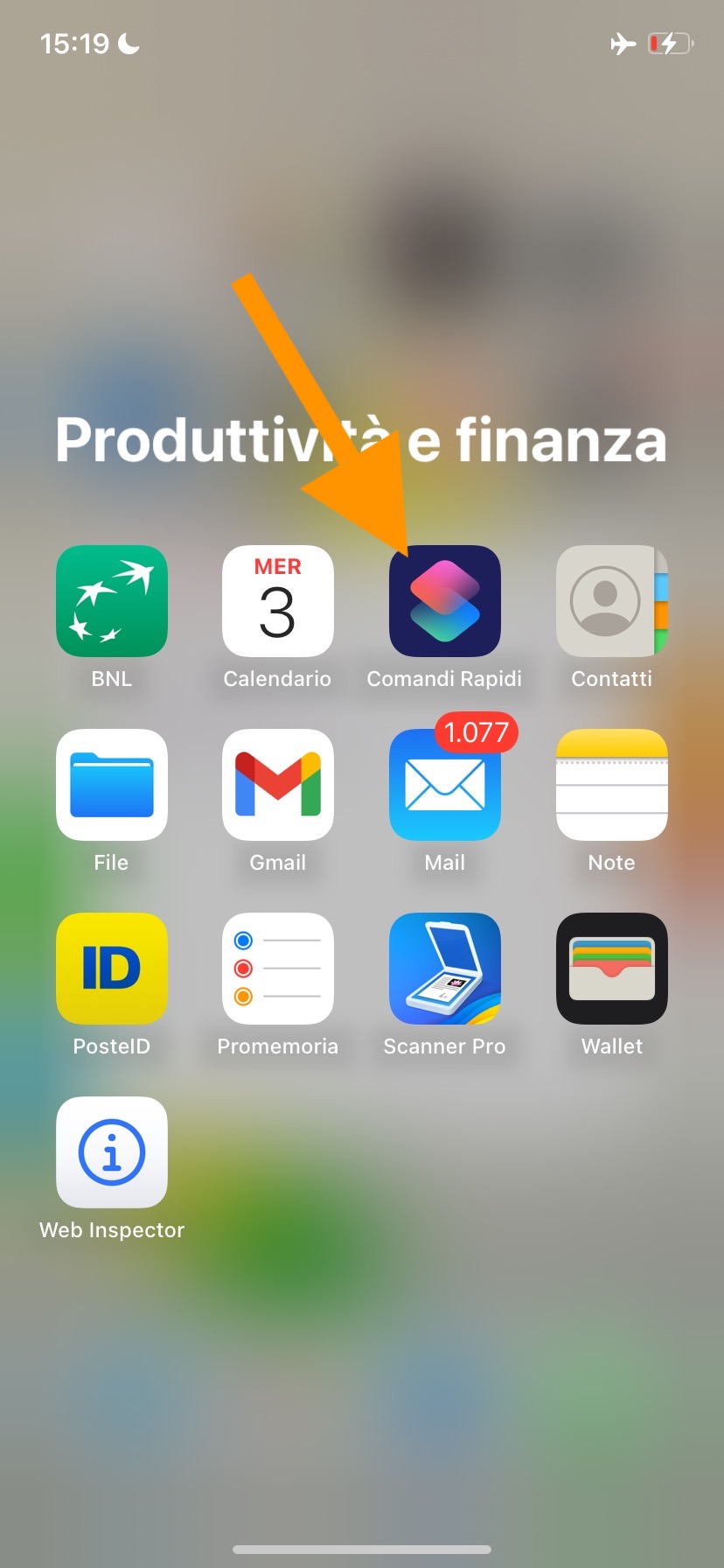
Task: Launch the Note app
Action: 611,785
